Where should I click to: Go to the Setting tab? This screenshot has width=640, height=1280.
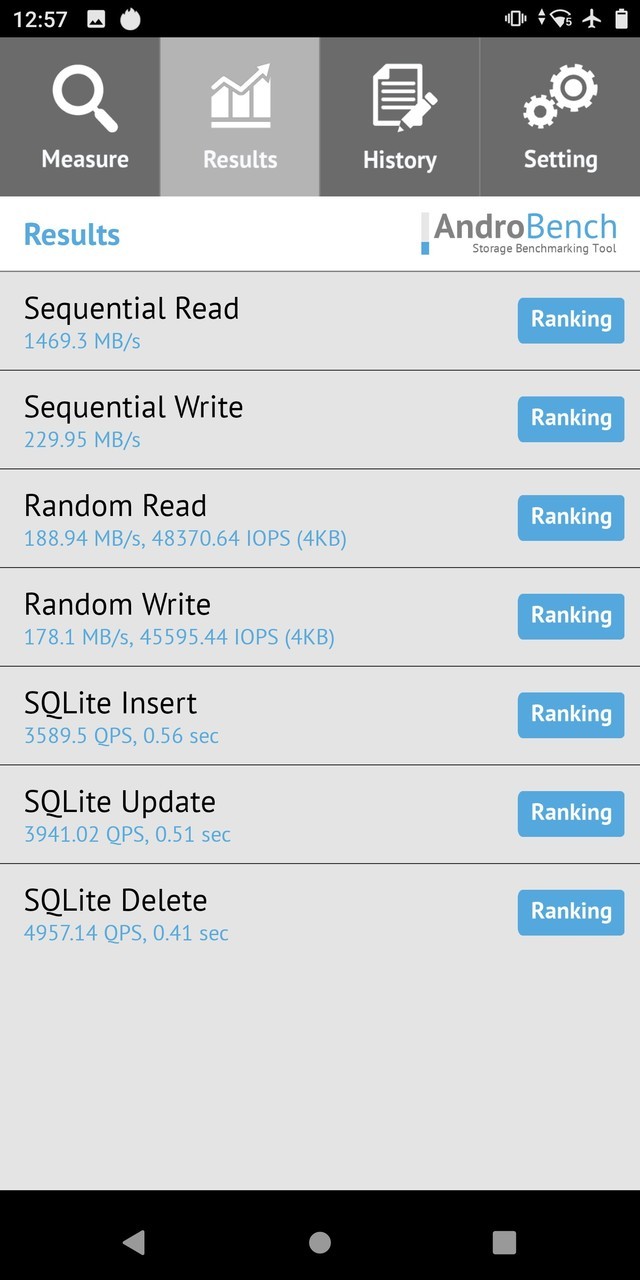click(x=560, y=117)
